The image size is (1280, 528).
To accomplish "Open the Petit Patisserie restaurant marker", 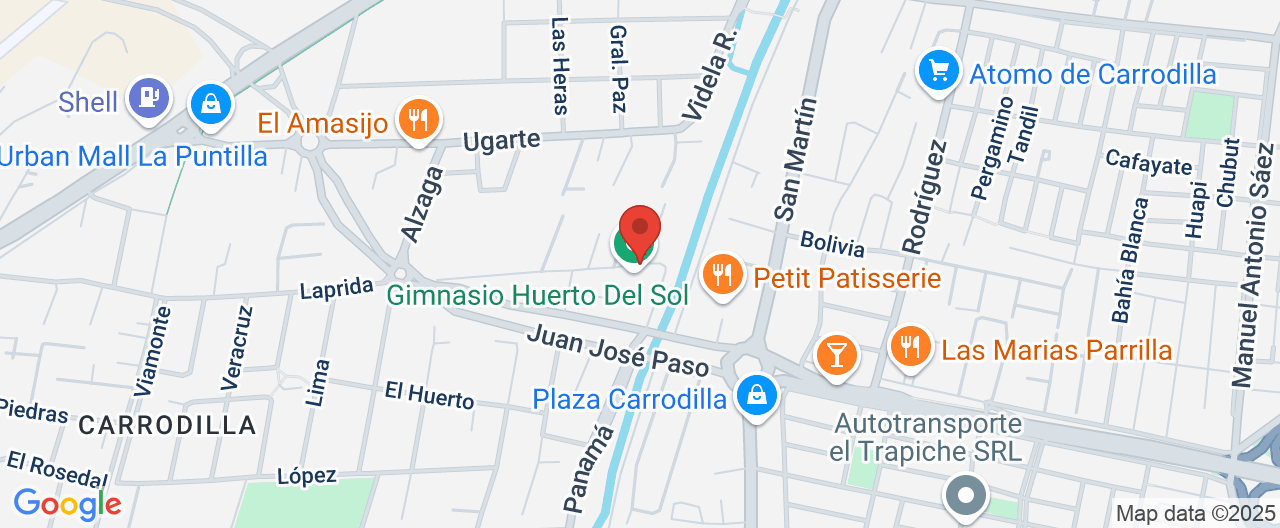I will 721,274.
